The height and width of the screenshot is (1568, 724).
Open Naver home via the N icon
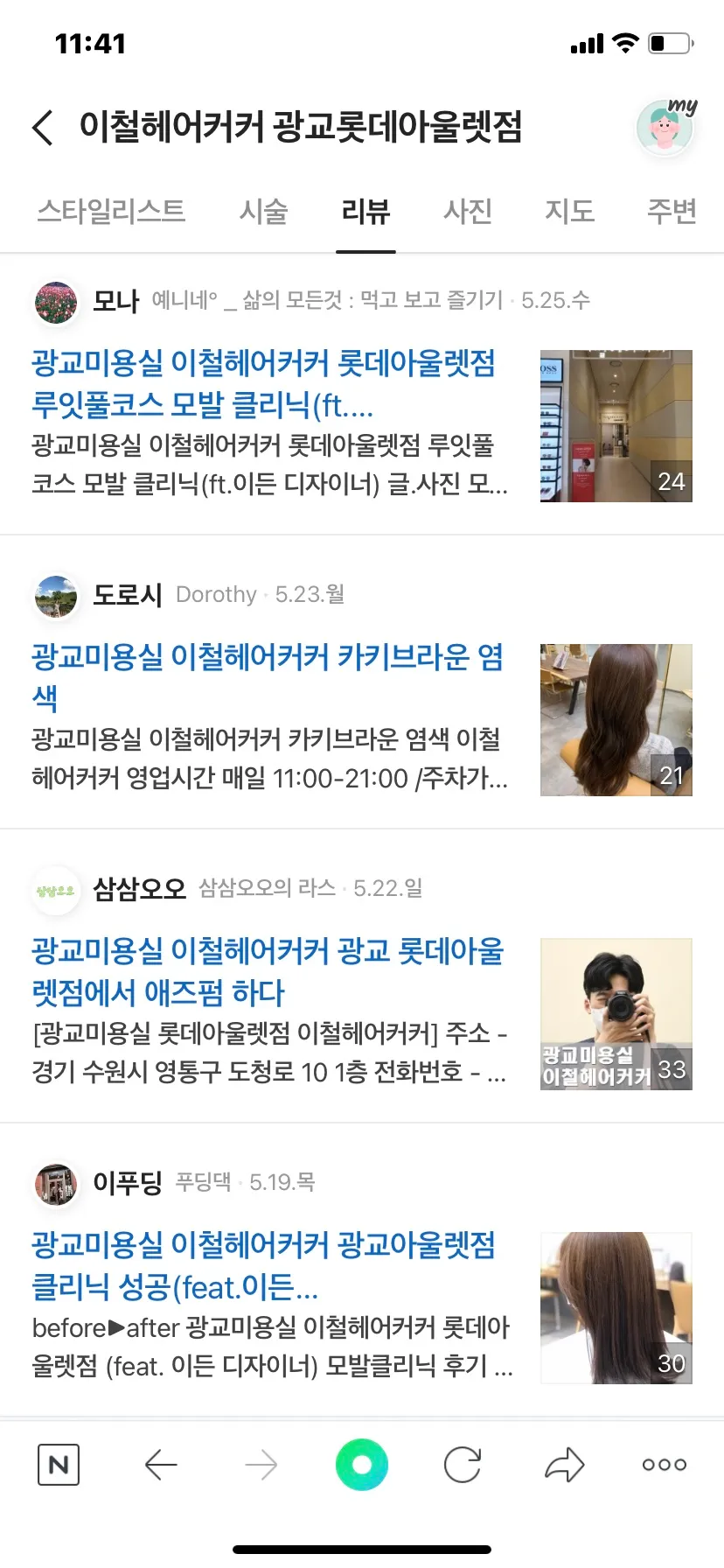point(58,1464)
